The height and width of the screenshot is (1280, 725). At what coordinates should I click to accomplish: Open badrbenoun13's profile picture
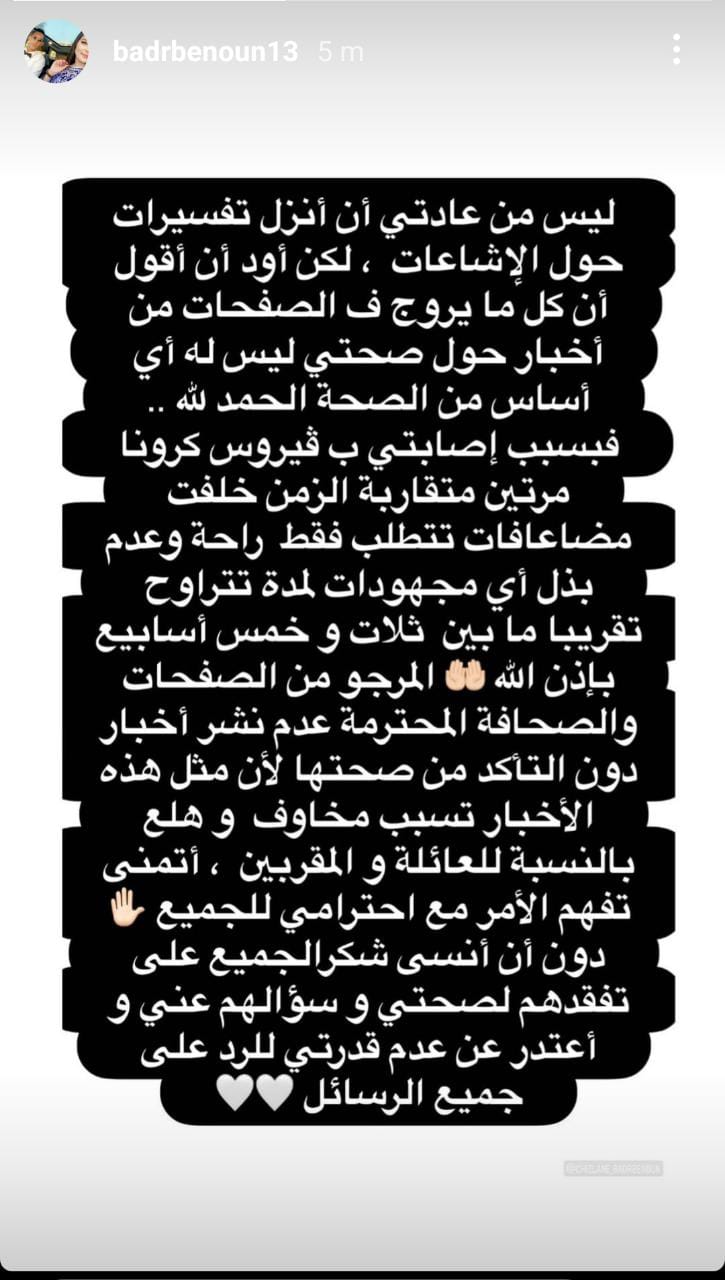tap(56, 51)
